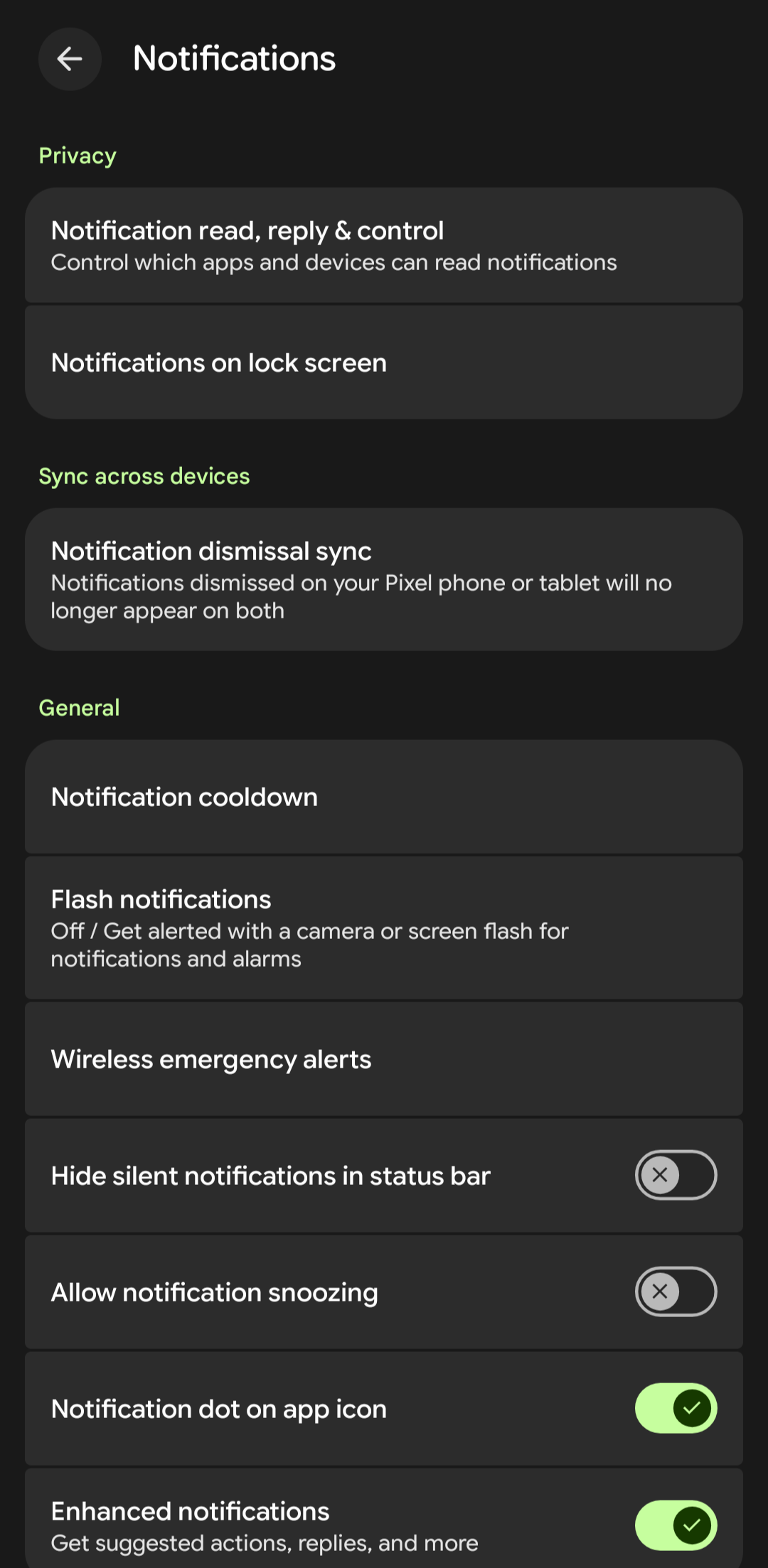
Task: Open Notification read, reply & control
Action: [384, 245]
